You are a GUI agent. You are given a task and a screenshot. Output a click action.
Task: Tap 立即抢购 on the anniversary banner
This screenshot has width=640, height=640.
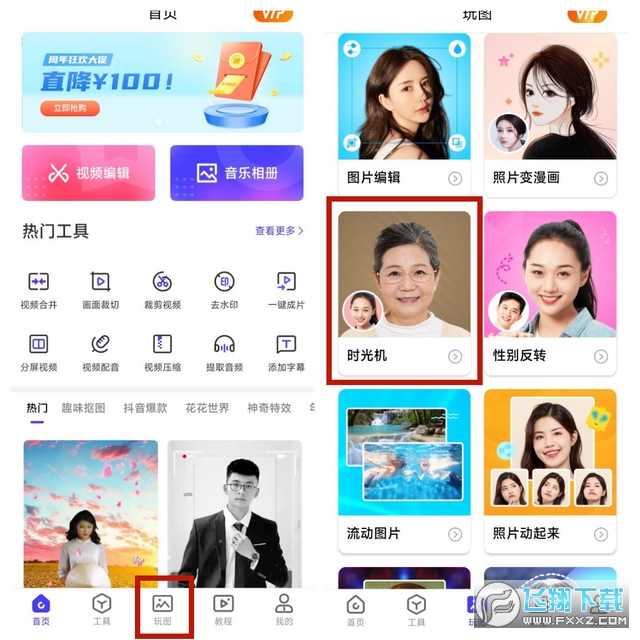69,108
